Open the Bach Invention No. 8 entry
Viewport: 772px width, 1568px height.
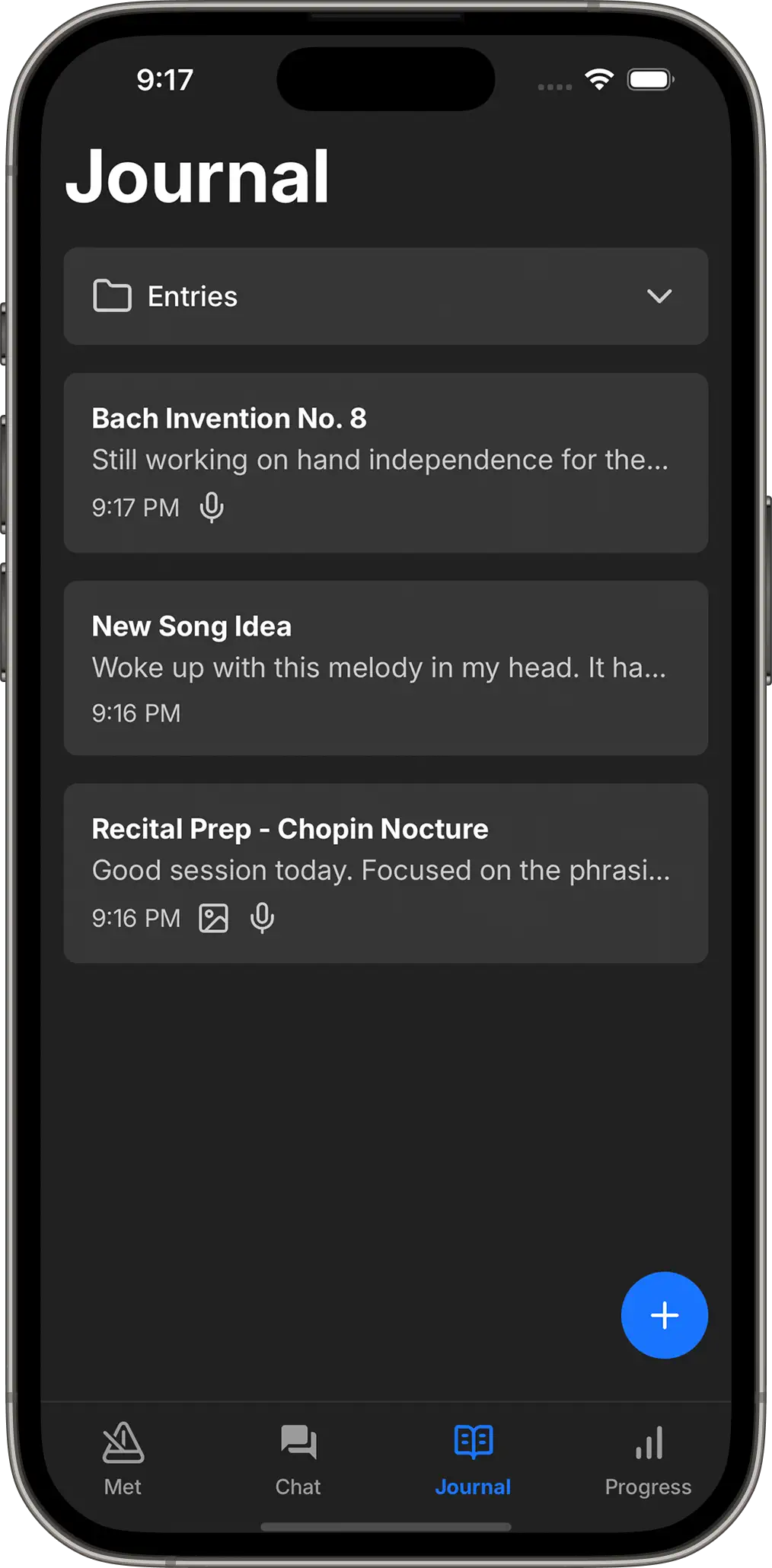tap(385, 462)
